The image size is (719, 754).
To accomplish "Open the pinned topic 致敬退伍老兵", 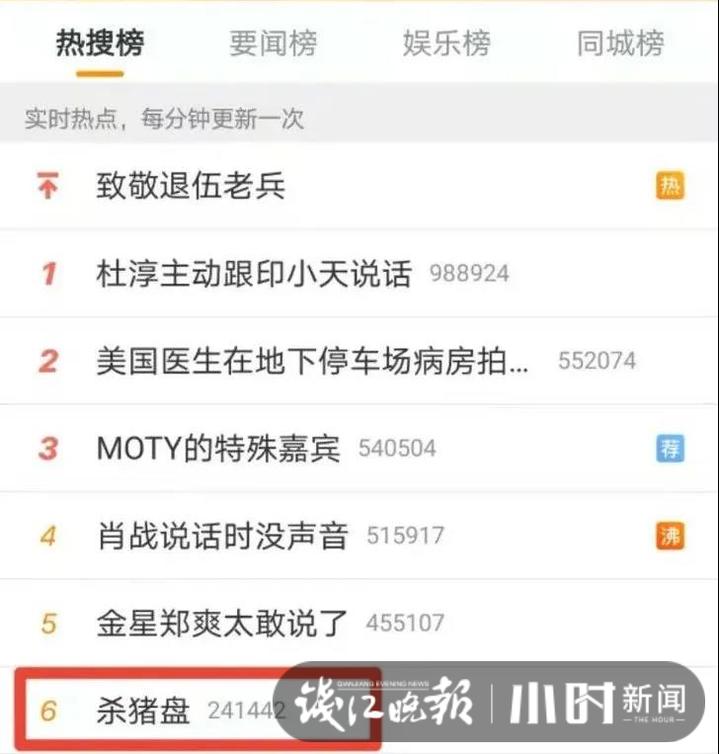I will click(x=190, y=186).
